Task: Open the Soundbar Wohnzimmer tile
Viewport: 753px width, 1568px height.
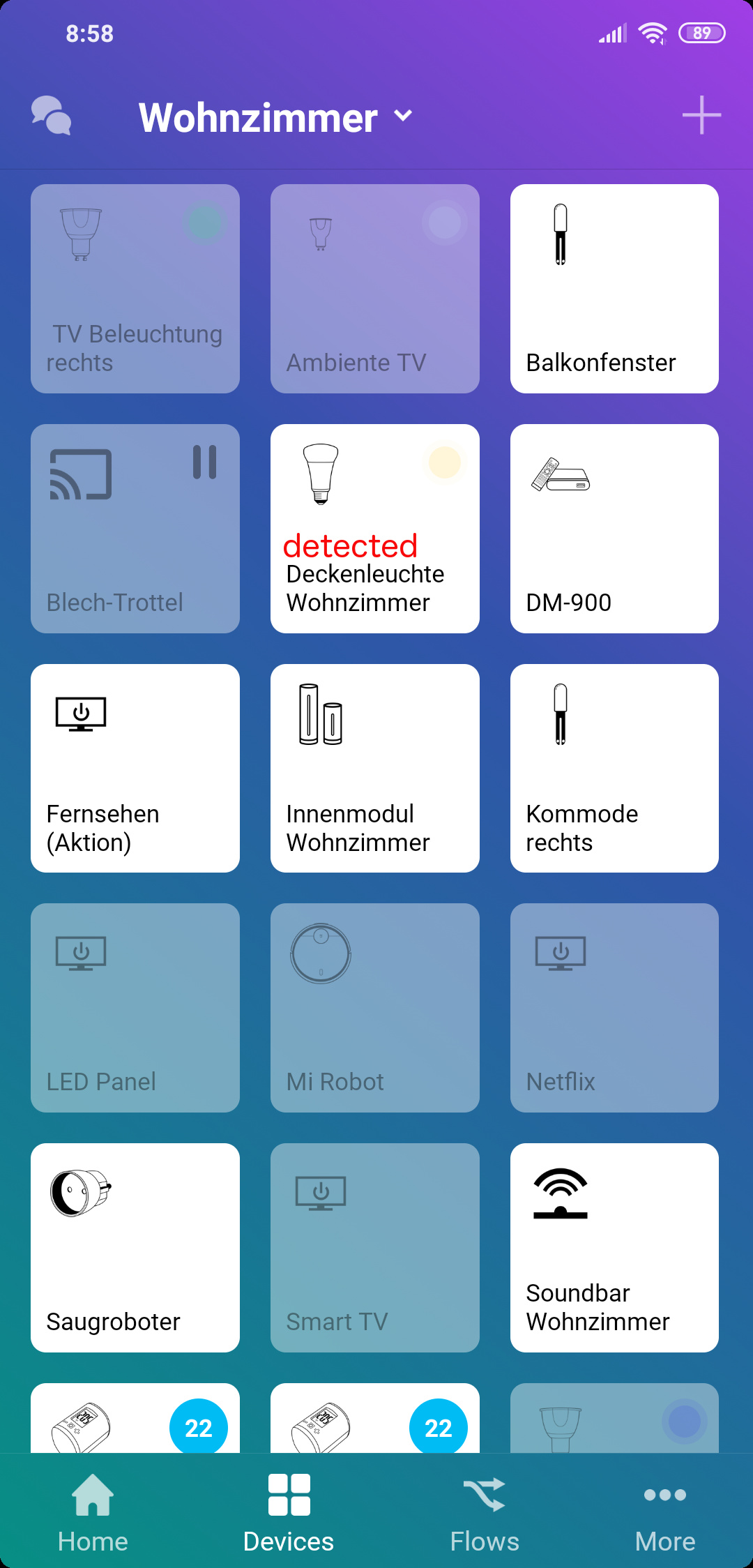Action: [x=614, y=1248]
